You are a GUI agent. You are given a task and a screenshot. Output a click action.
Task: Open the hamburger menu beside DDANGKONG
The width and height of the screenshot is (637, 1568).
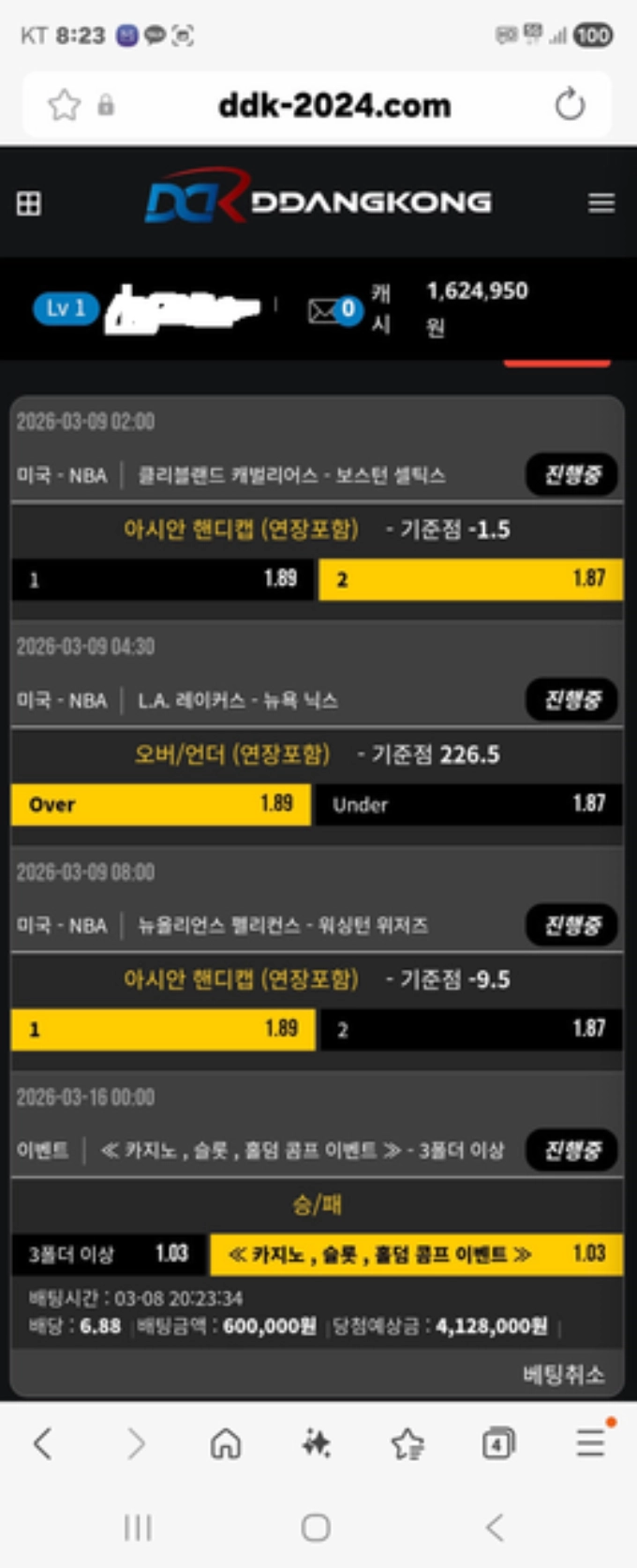click(600, 203)
